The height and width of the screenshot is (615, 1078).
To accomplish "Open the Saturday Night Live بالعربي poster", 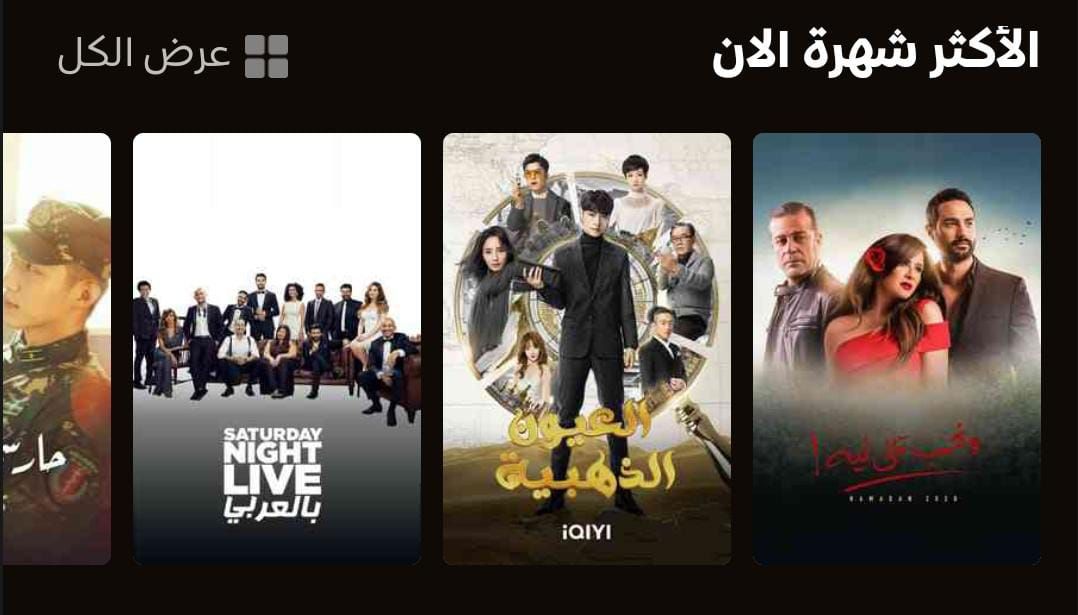I will [277, 348].
